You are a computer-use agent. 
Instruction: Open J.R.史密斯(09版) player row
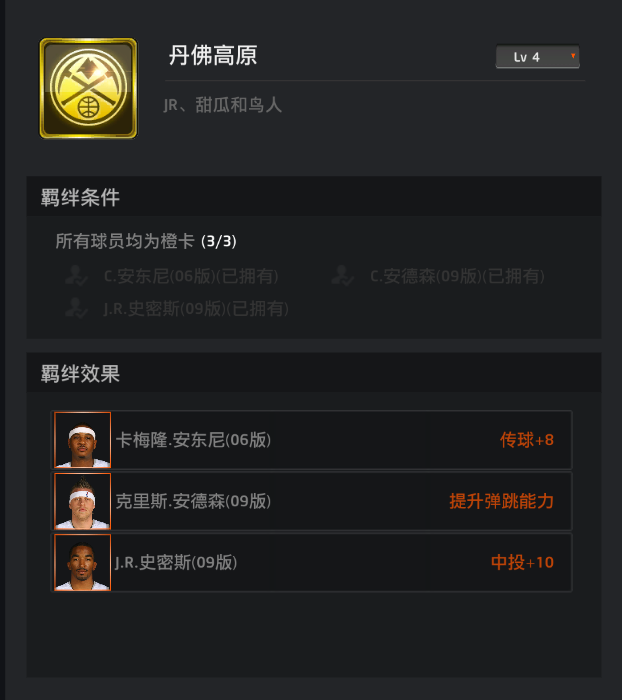[312, 562]
